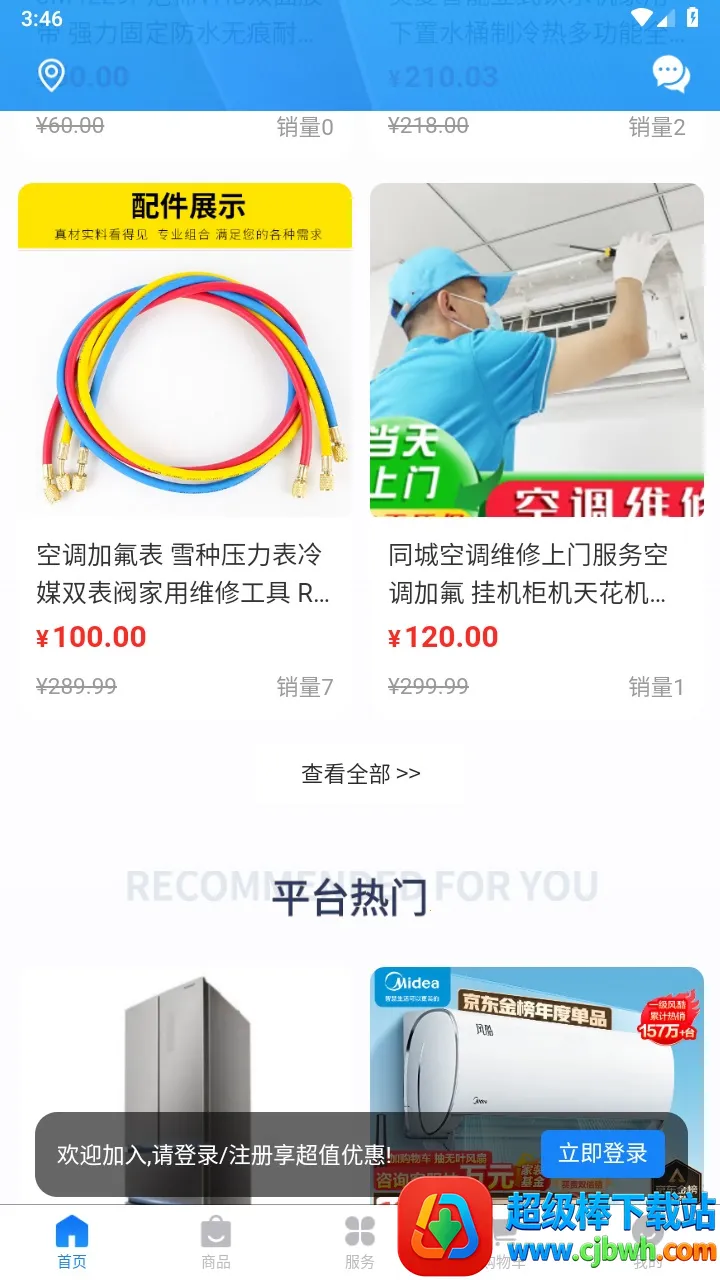
Task: Switch to the 服务 tab
Action: coord(359,1242)
